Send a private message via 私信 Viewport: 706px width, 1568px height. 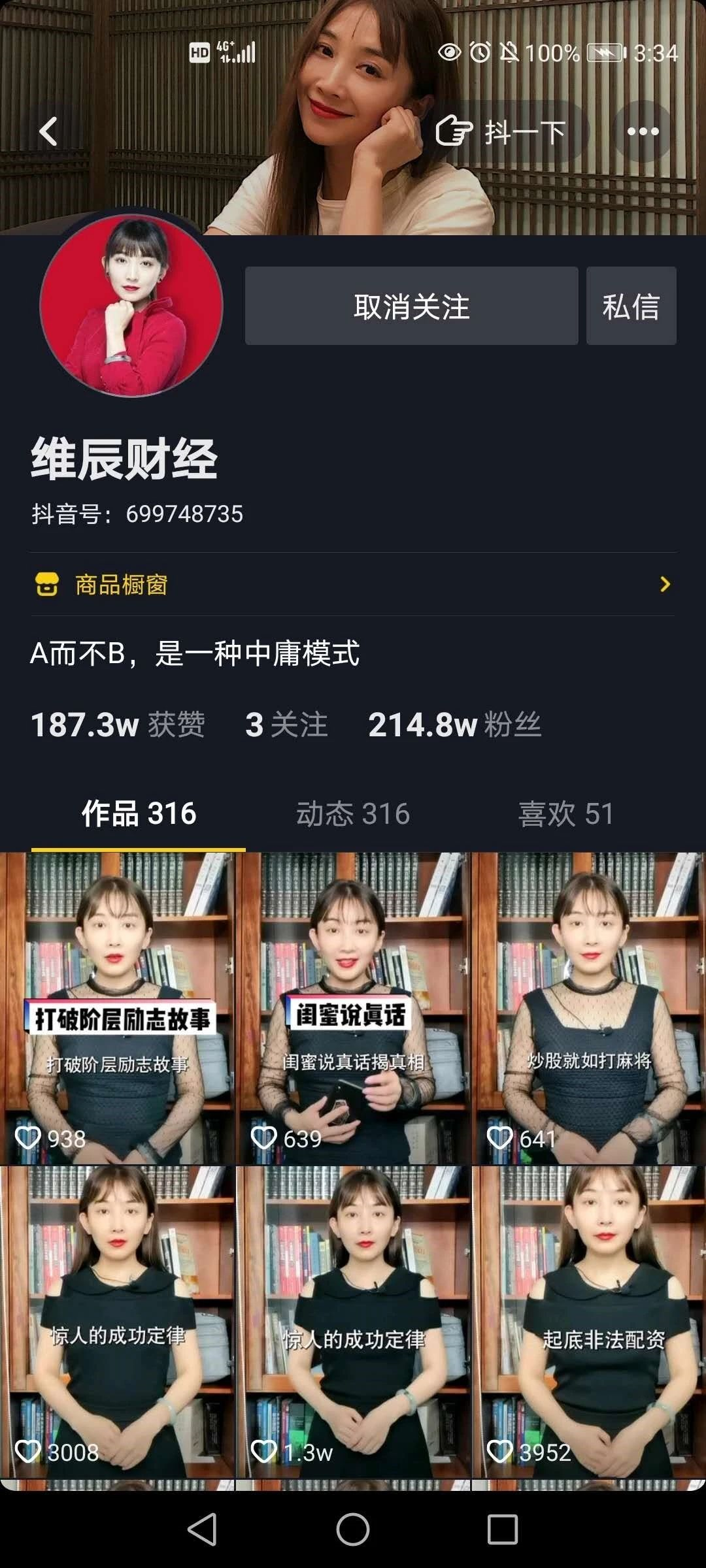(631, 306)
